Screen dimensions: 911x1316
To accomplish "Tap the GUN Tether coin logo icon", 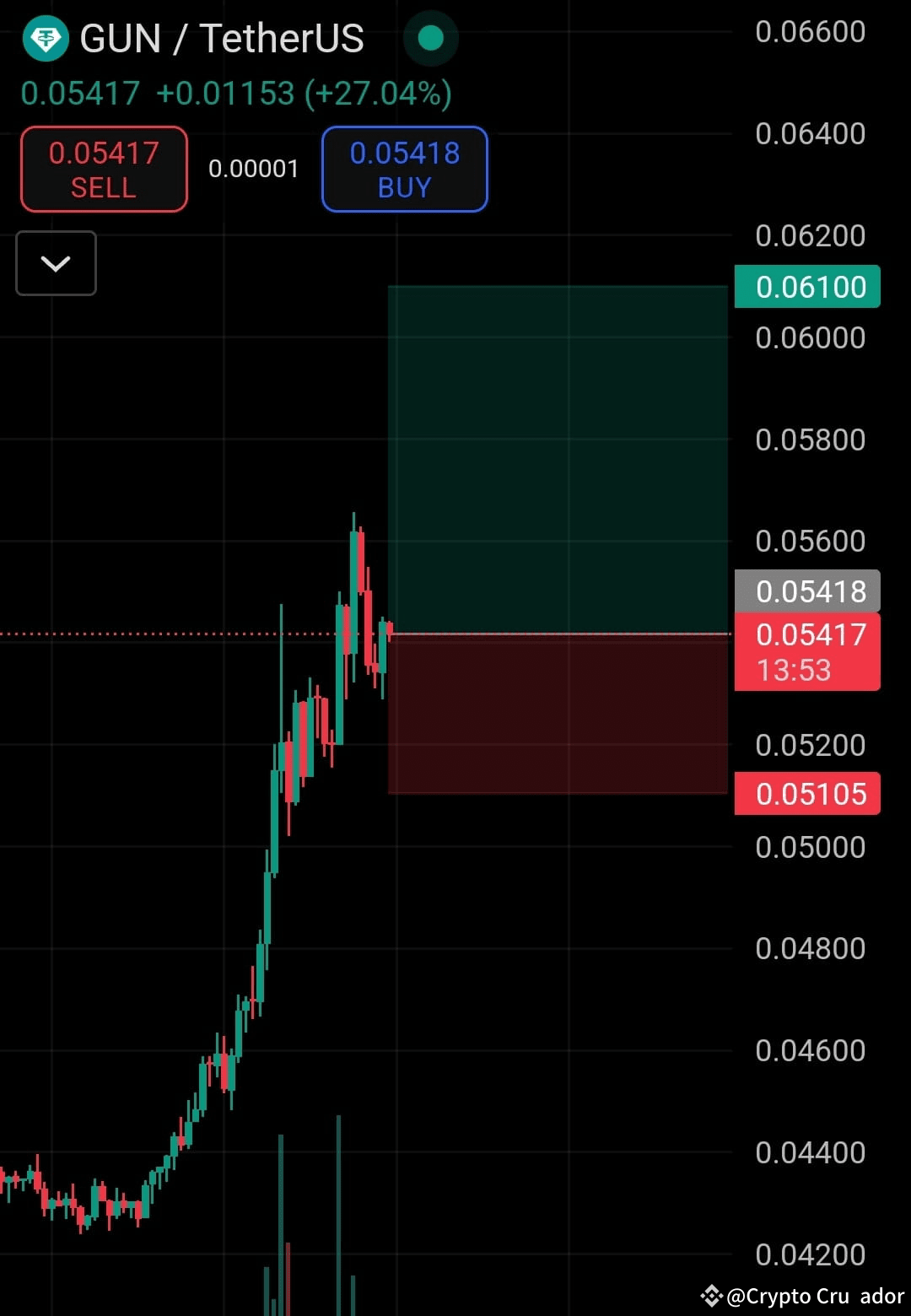I will (x=46, y=39).
